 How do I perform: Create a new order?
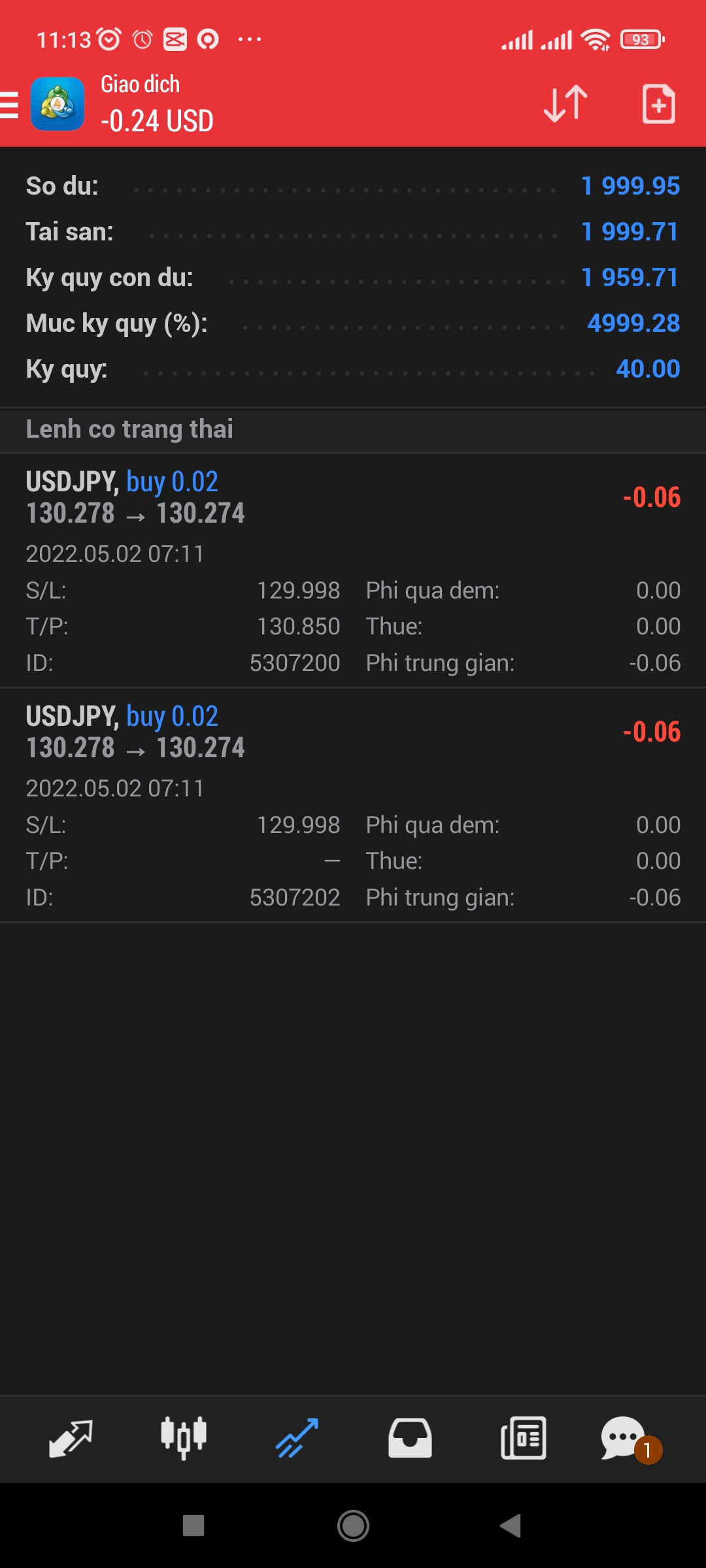point(658,104)
